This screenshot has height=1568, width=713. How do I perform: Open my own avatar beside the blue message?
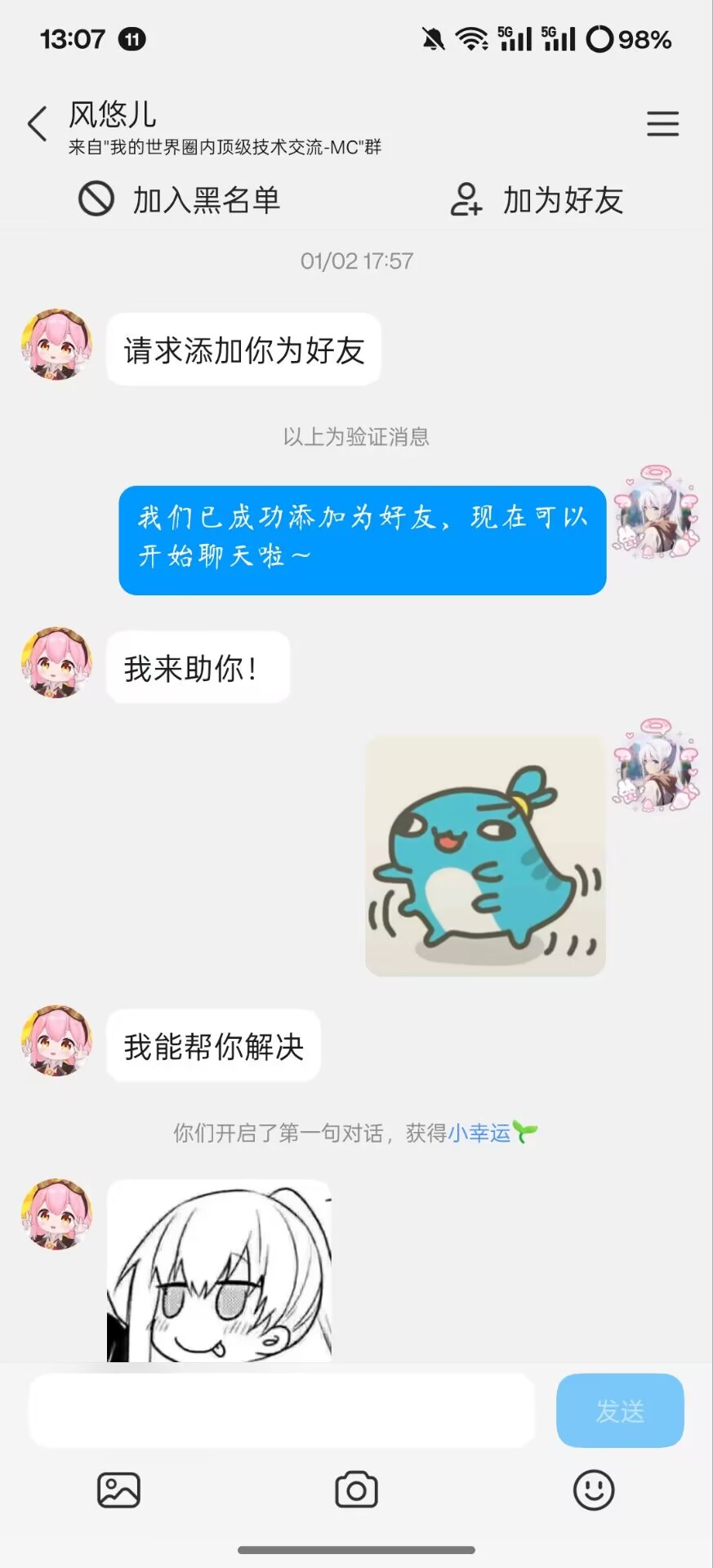657,513
